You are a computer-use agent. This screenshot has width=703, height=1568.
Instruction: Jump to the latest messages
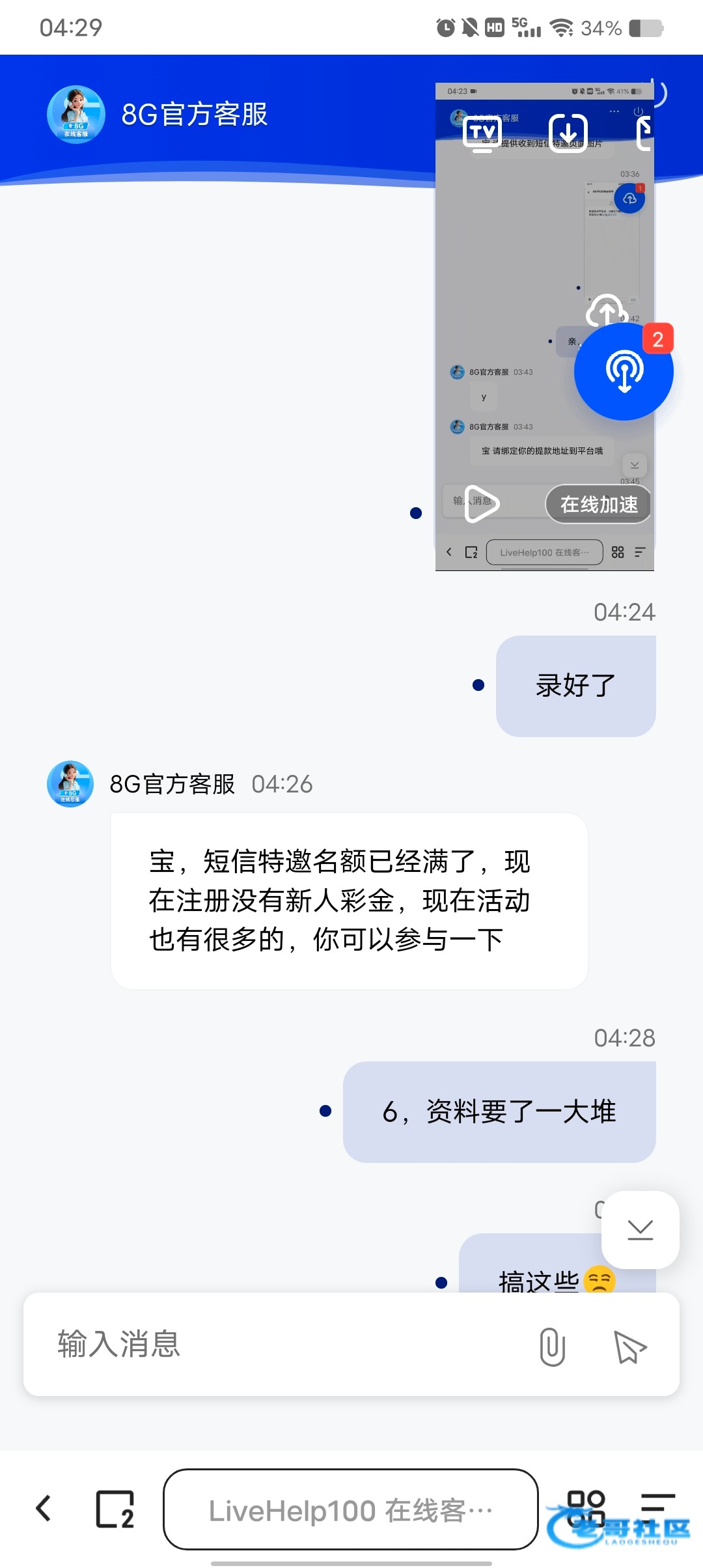tap(641, 1229)
